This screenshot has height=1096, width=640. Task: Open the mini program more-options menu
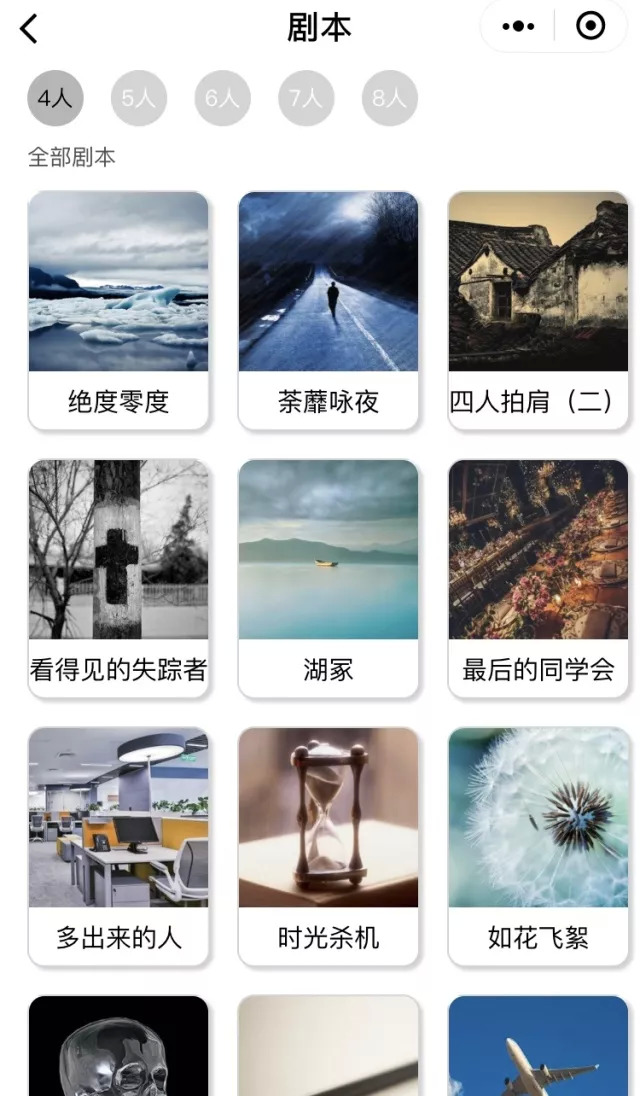[x=518, y=27]
